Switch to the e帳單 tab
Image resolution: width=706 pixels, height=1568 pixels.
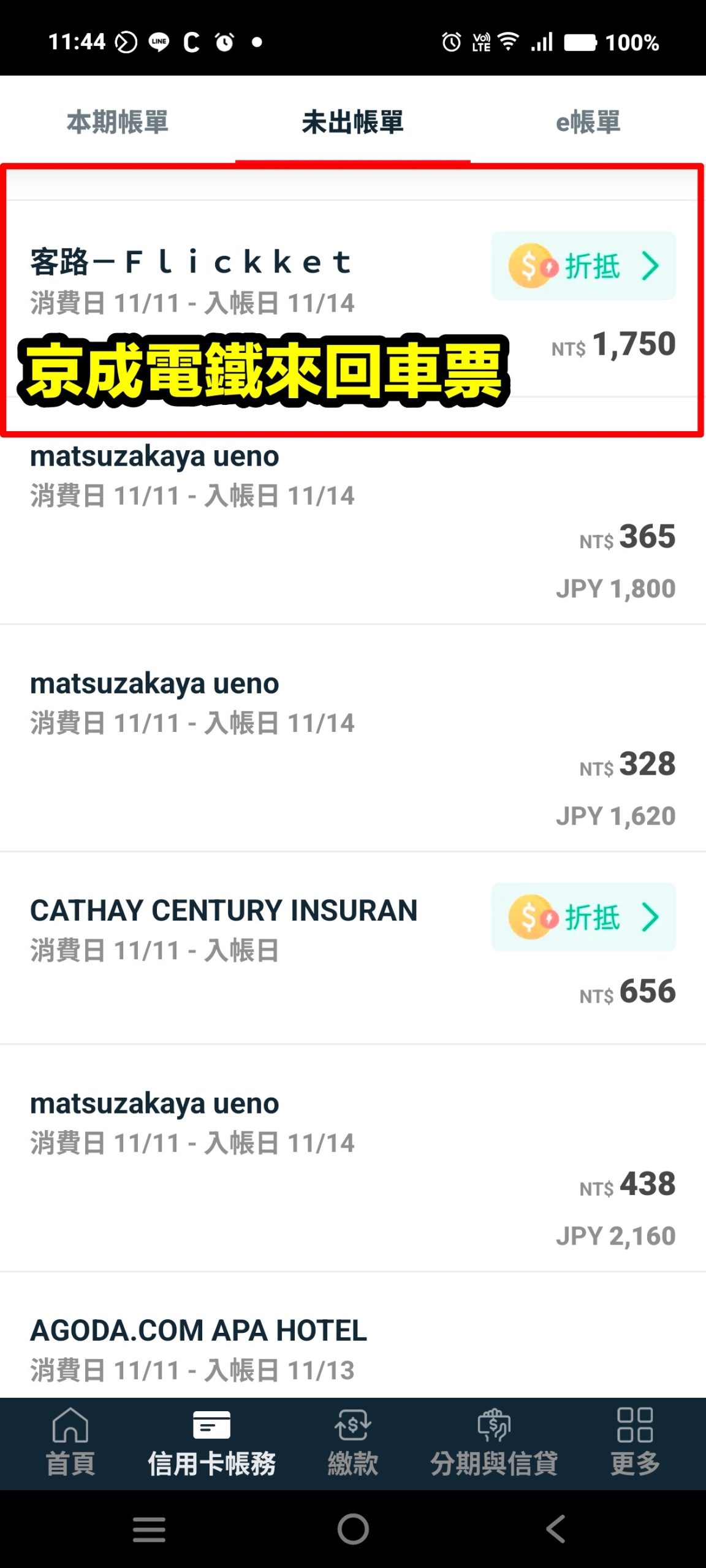point(590,122)
